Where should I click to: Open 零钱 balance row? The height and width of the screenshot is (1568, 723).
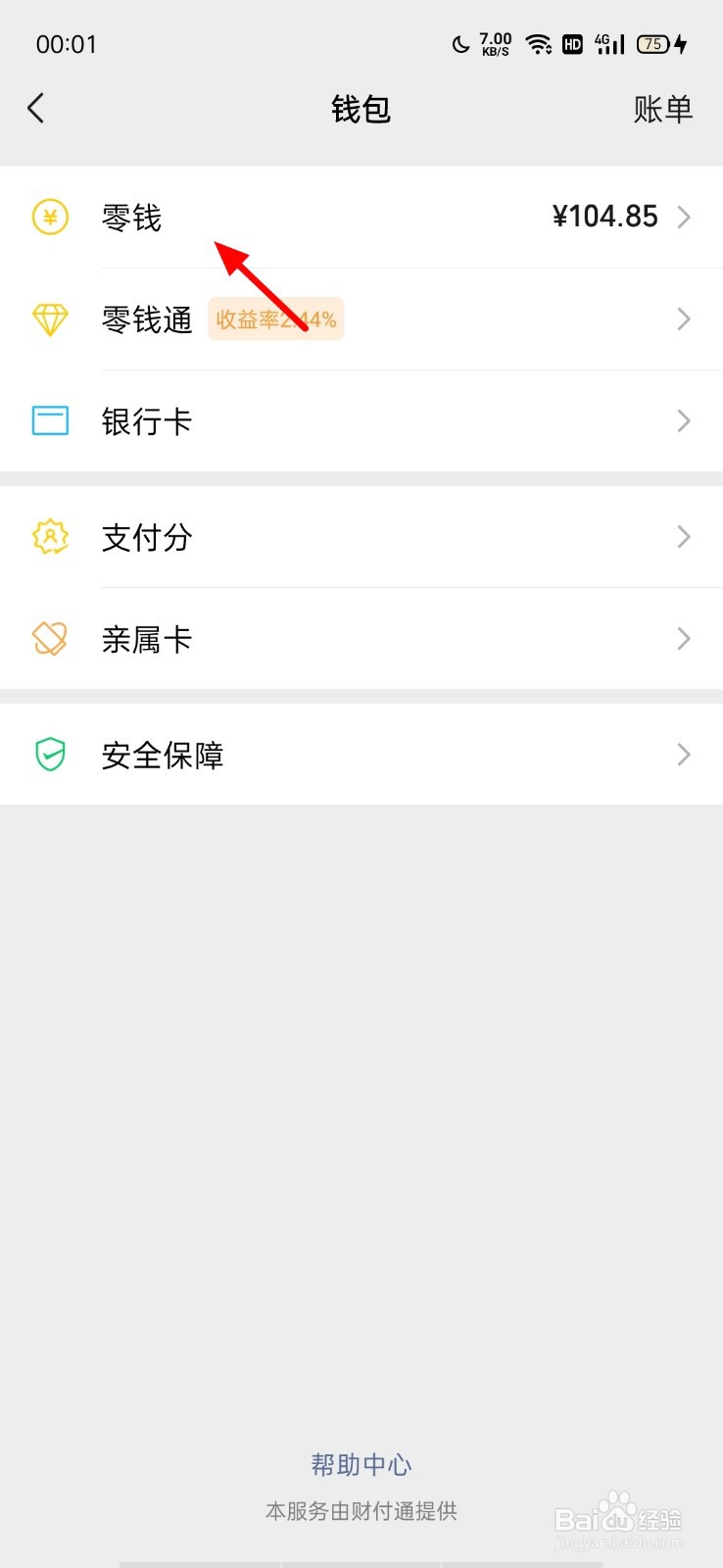click(x=361, y=217)
